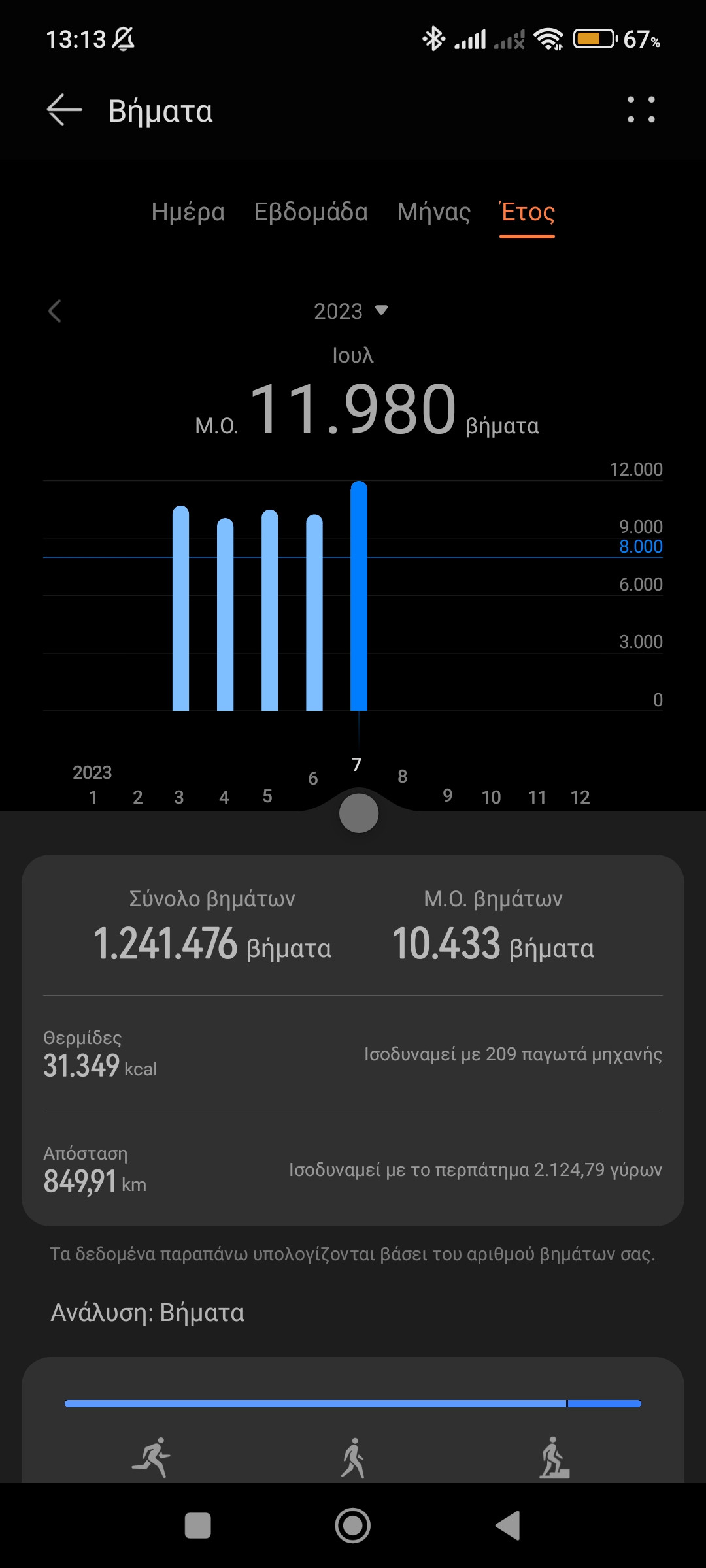This screenshot has width=706, height=1568.
Task: Select the month 6 bar in chart
Action: 314,612
